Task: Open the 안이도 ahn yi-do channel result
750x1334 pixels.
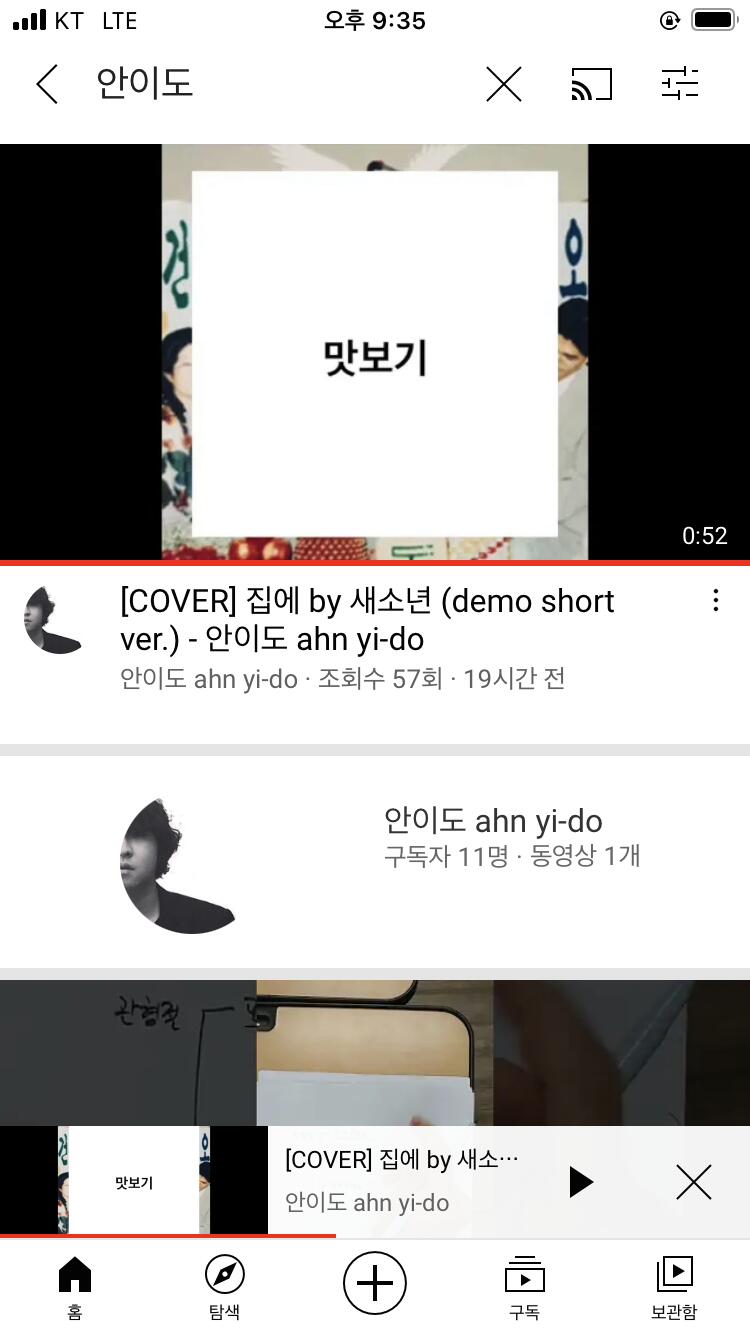Action: [375, 862]
